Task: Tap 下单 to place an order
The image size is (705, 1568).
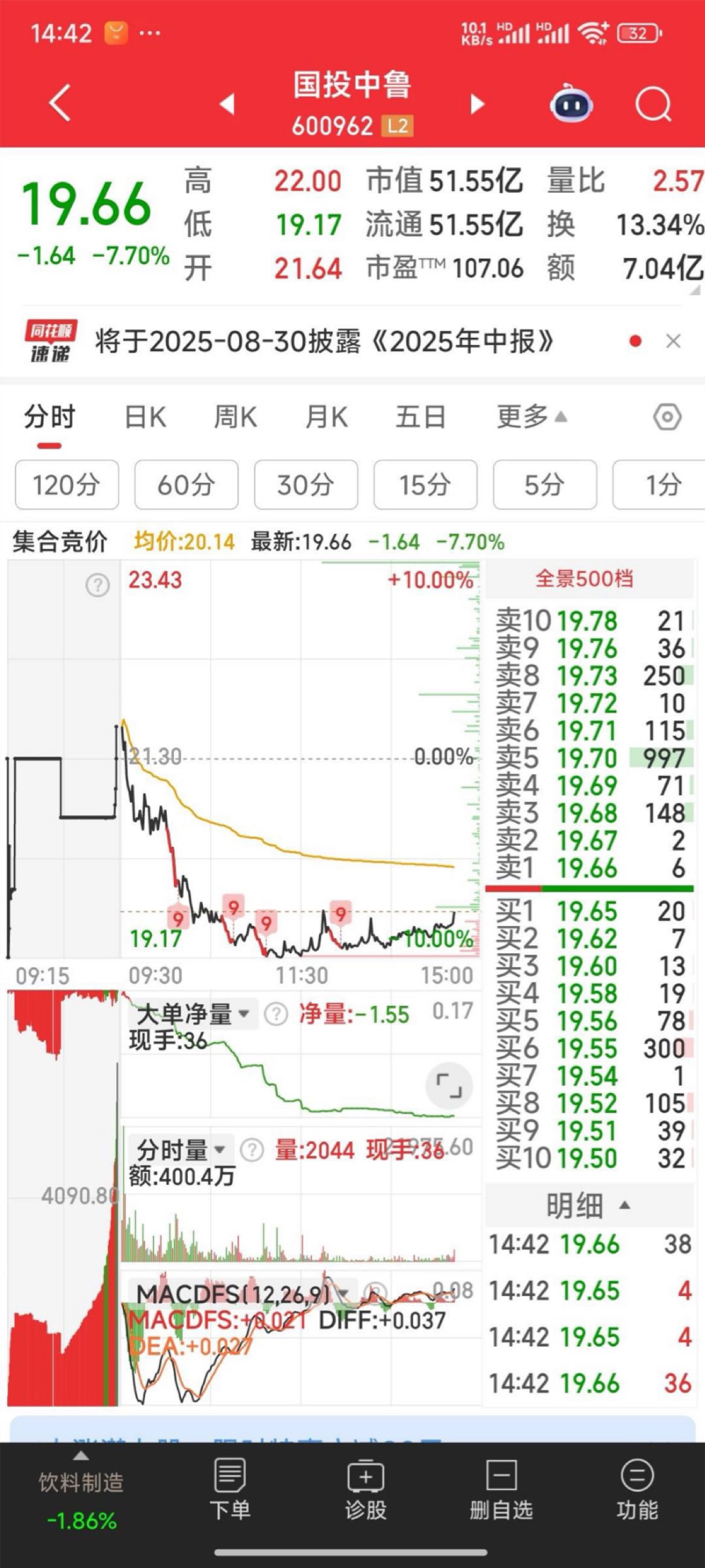Action: 230,1489
